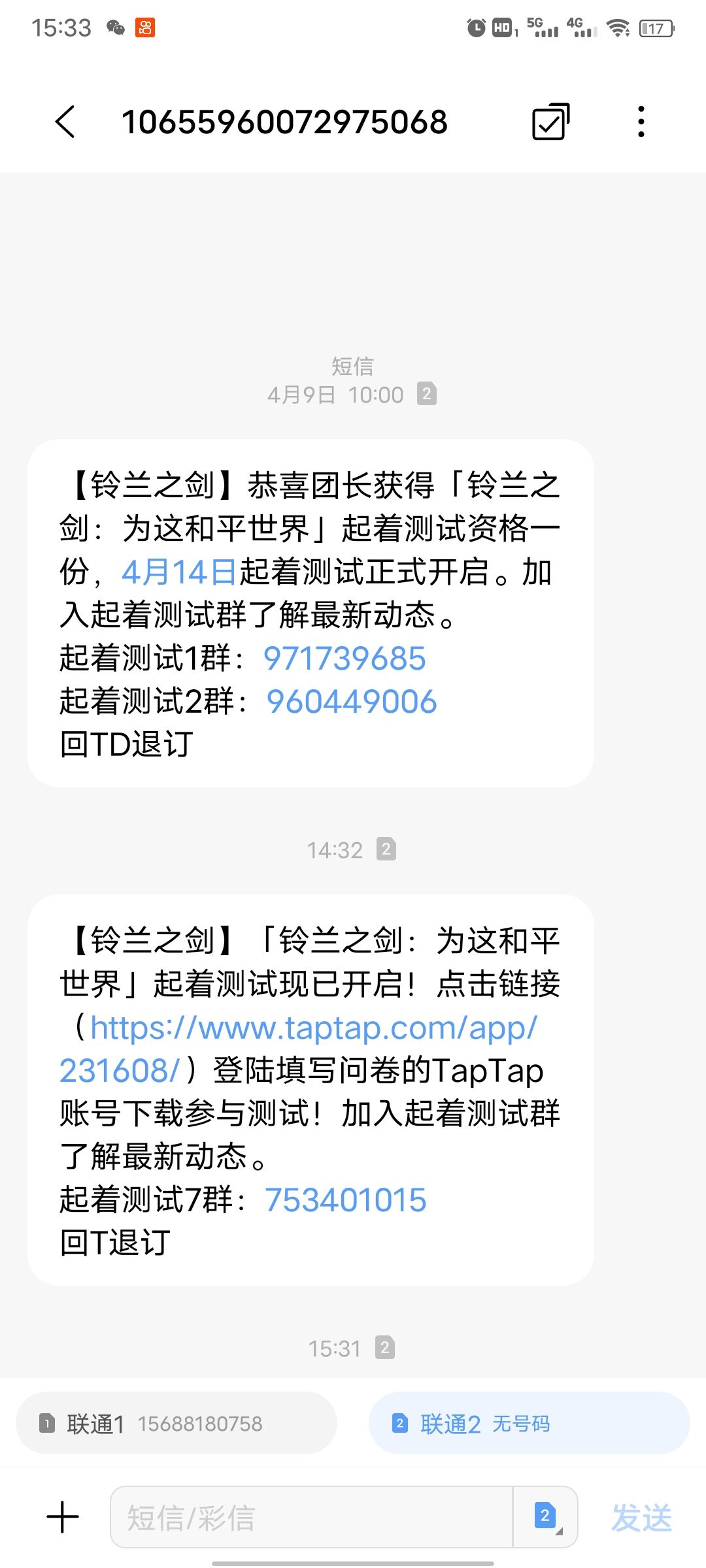The width and height of the screenshot is (706, 1568).
Task: Switch SIM via the card 2 selector
Action: [x=546, y=1517]
